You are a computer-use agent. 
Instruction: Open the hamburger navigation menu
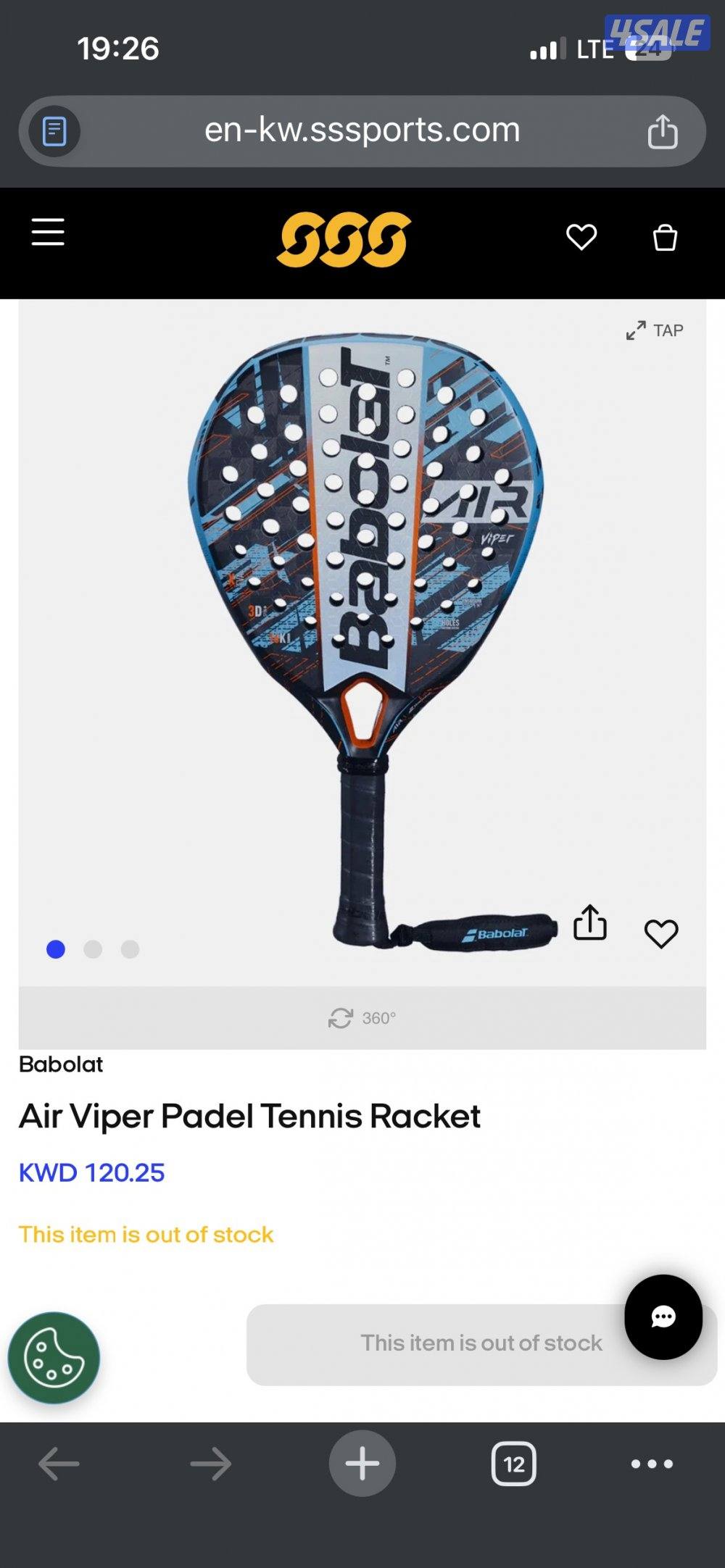(x=48, y=233)
